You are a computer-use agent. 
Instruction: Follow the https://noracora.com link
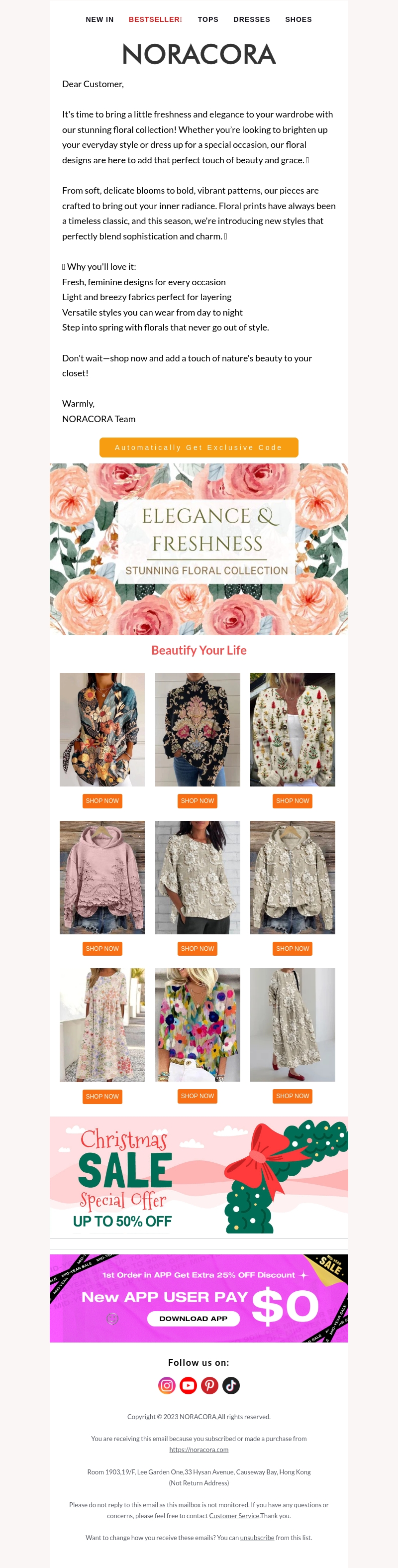(x=199, y=1450)
